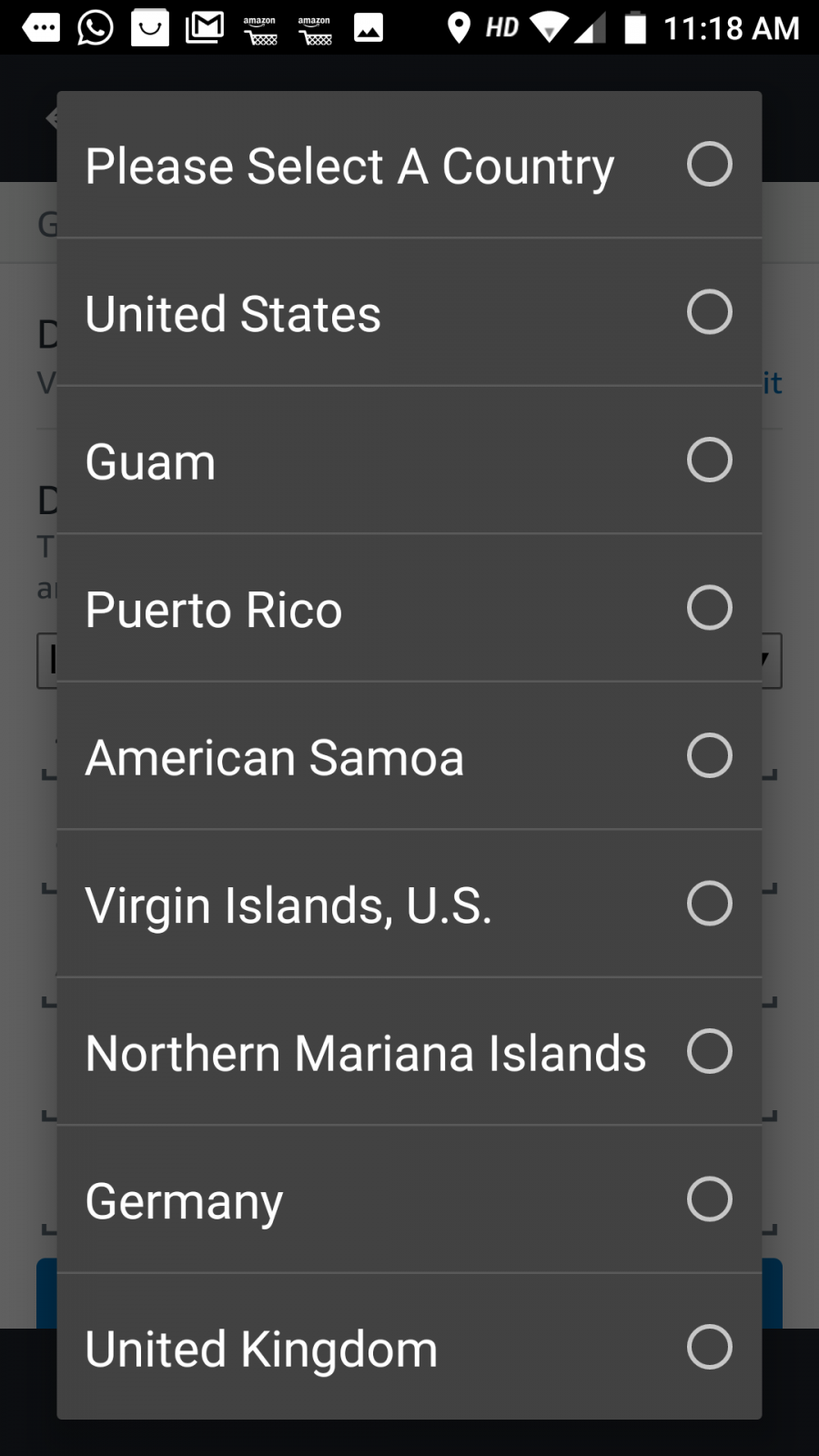Select Virgin Islands, U.S.
The image size is (819, 1456).
click(x=409, y=904)
